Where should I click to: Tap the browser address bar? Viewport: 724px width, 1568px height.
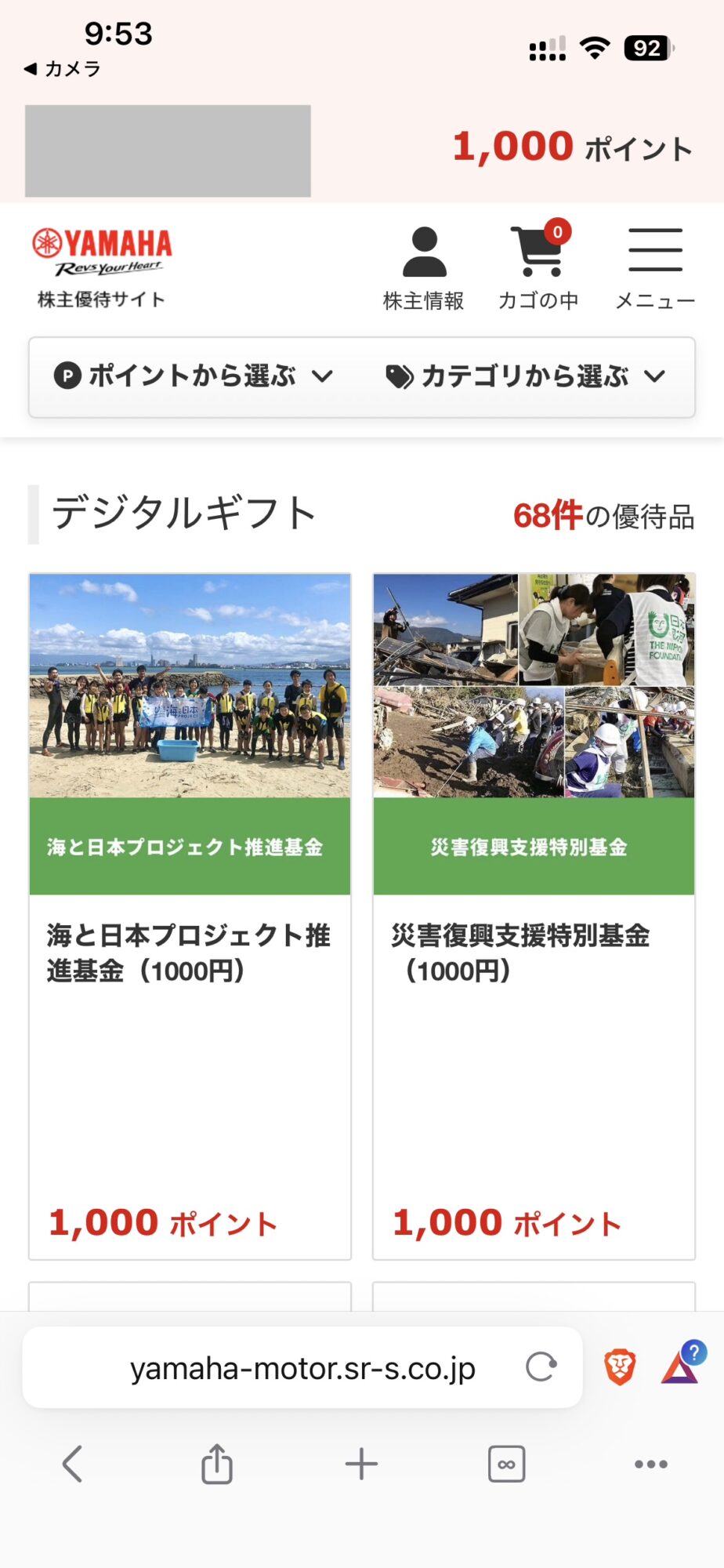pyautogui.click(x=302, y=1369)
